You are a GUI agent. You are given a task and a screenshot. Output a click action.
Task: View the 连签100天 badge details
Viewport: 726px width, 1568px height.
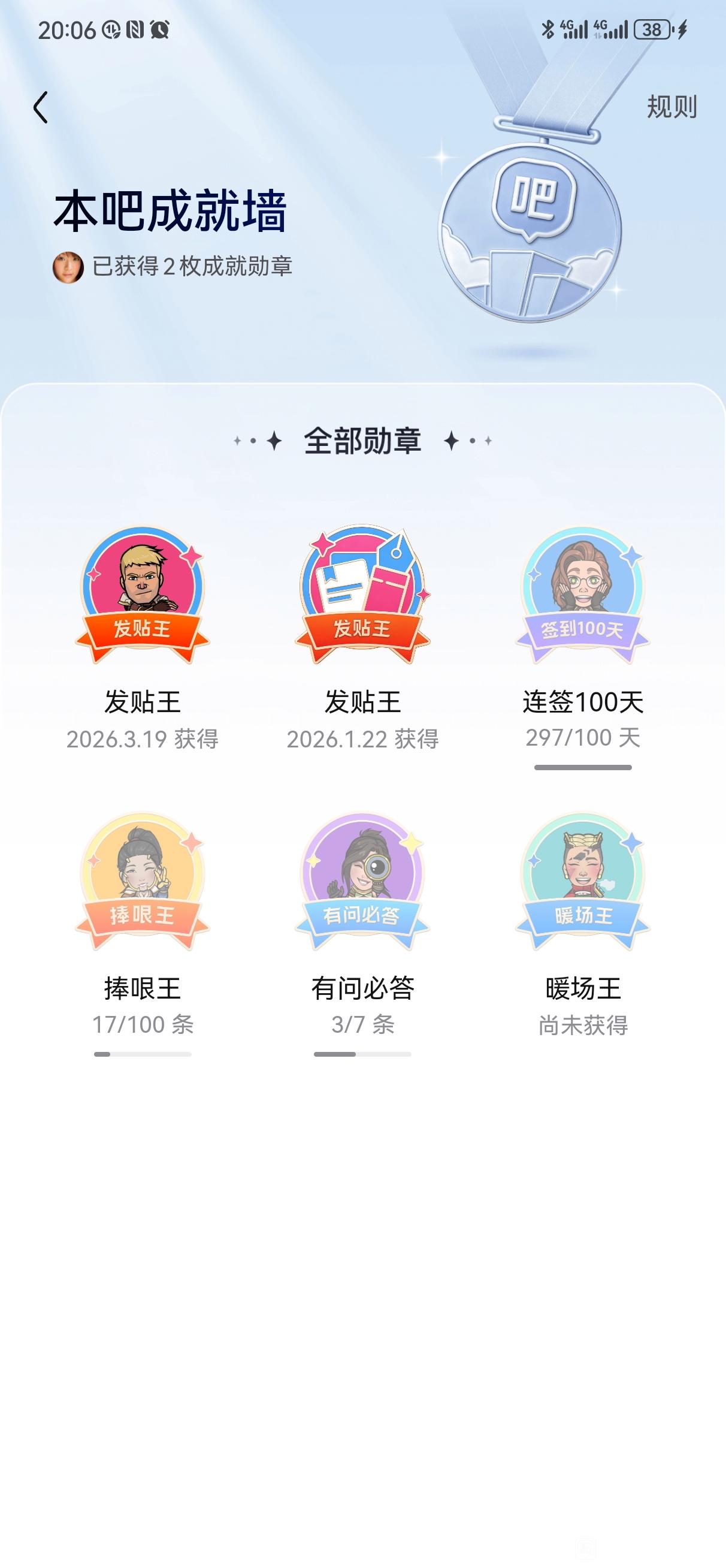(x=582, y=595)
